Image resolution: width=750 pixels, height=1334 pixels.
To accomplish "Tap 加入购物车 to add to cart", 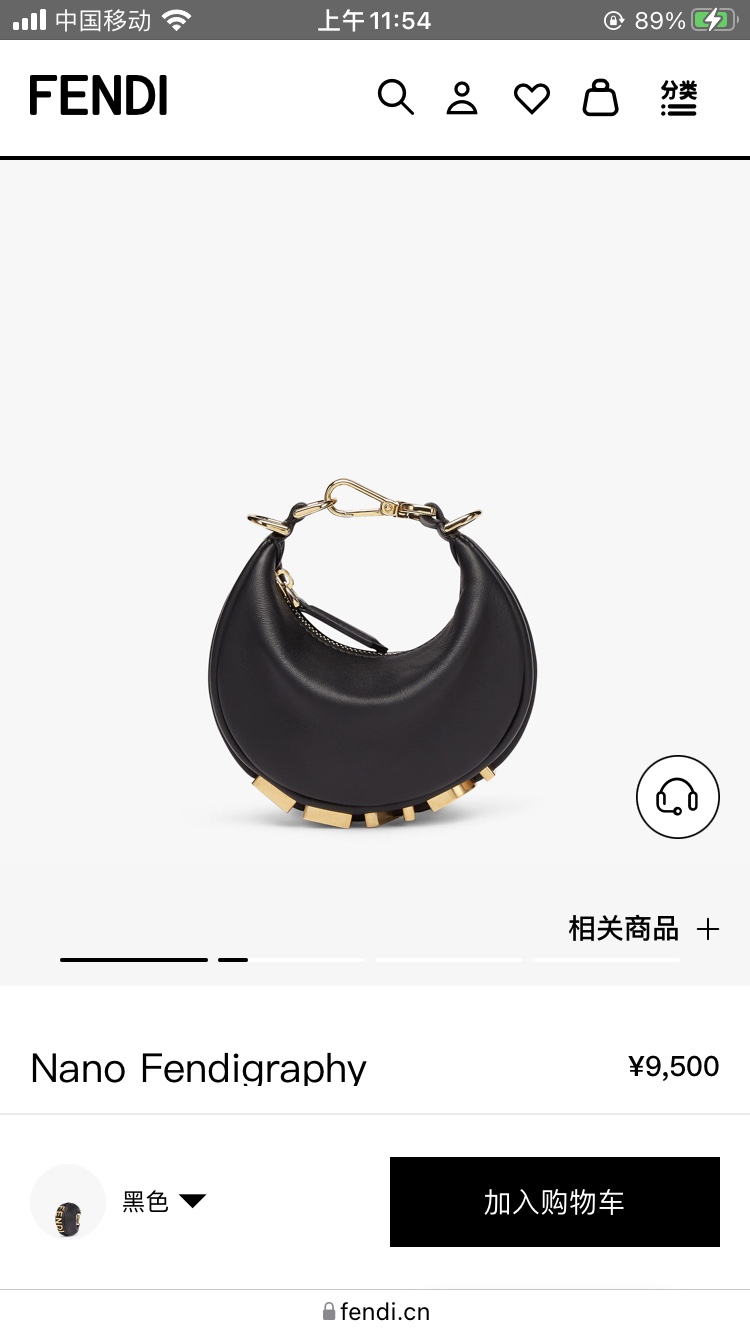I will [x=554, y=1202].
